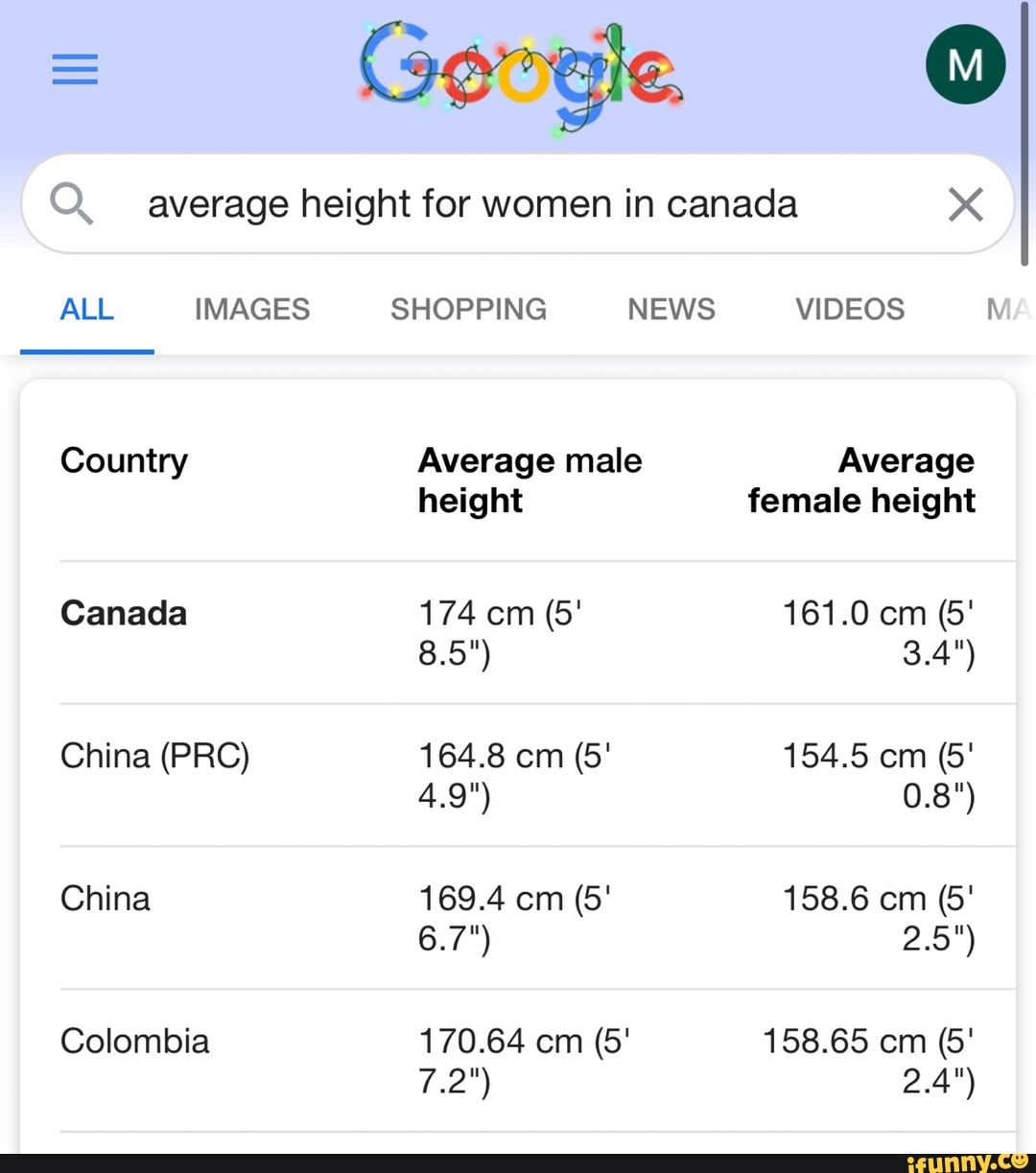Screen dimensions: 1036x1173
Task: Select the ALL results tab
Action: click(x=86, y=309)
